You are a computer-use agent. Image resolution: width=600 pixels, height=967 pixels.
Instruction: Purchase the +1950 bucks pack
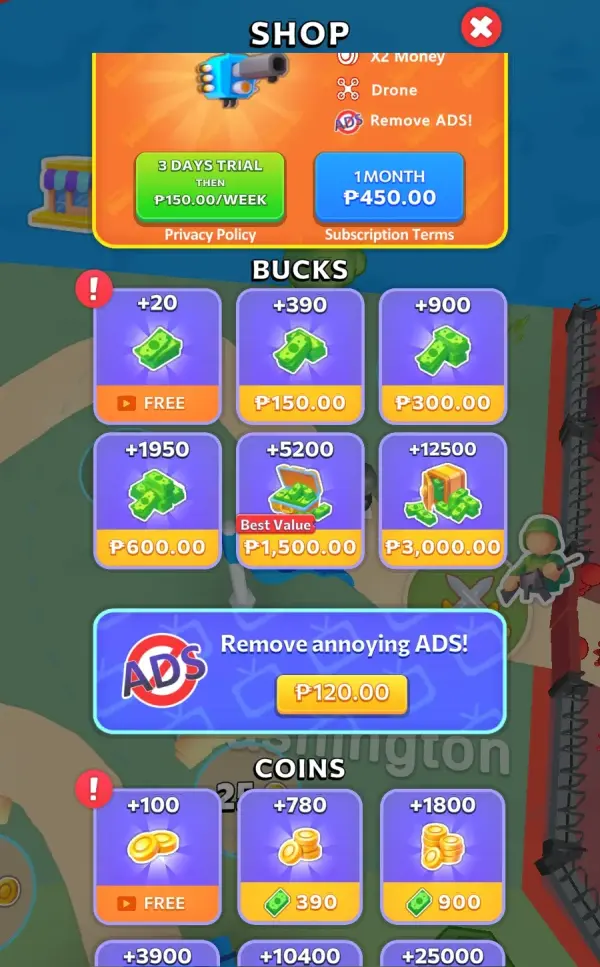157,546
